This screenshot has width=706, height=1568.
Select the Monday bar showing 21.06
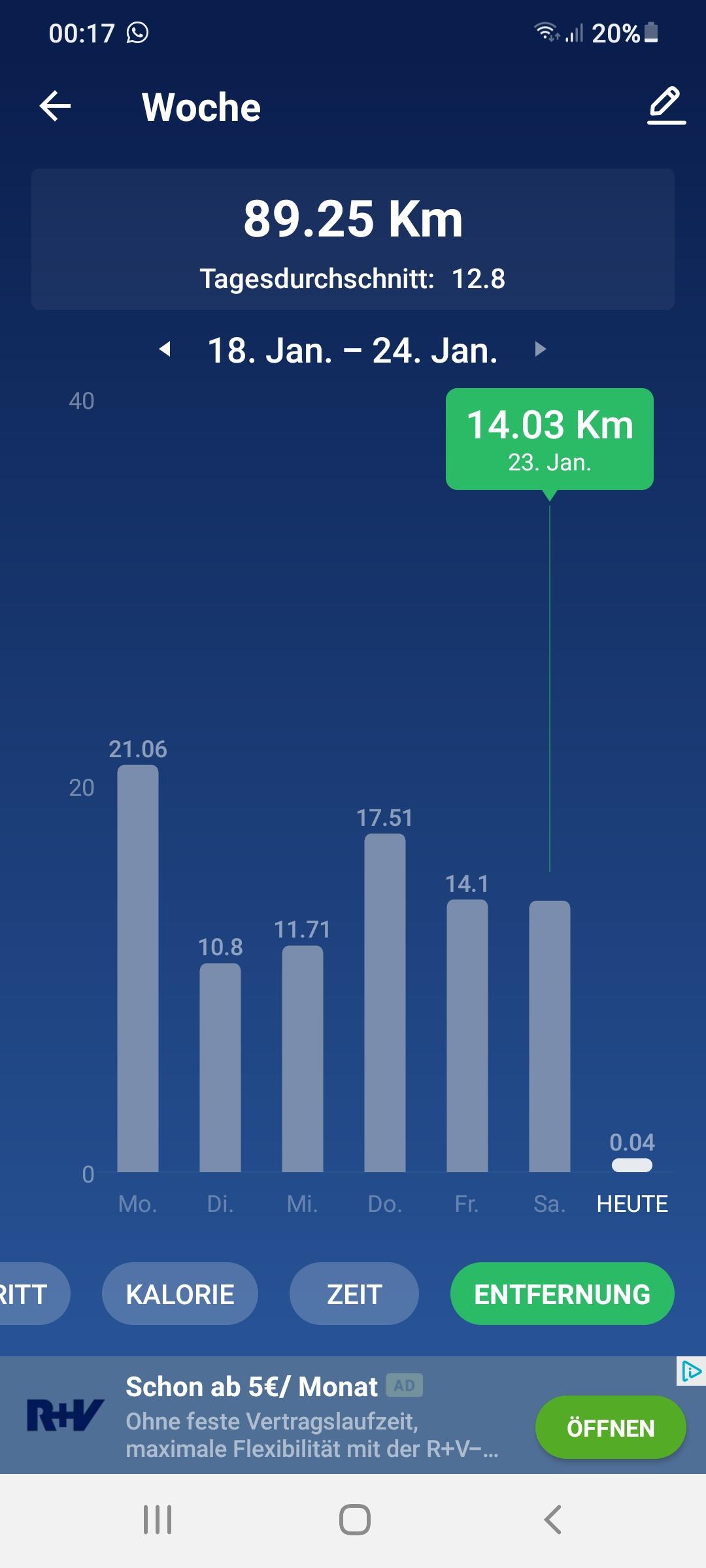coord(138,968)
